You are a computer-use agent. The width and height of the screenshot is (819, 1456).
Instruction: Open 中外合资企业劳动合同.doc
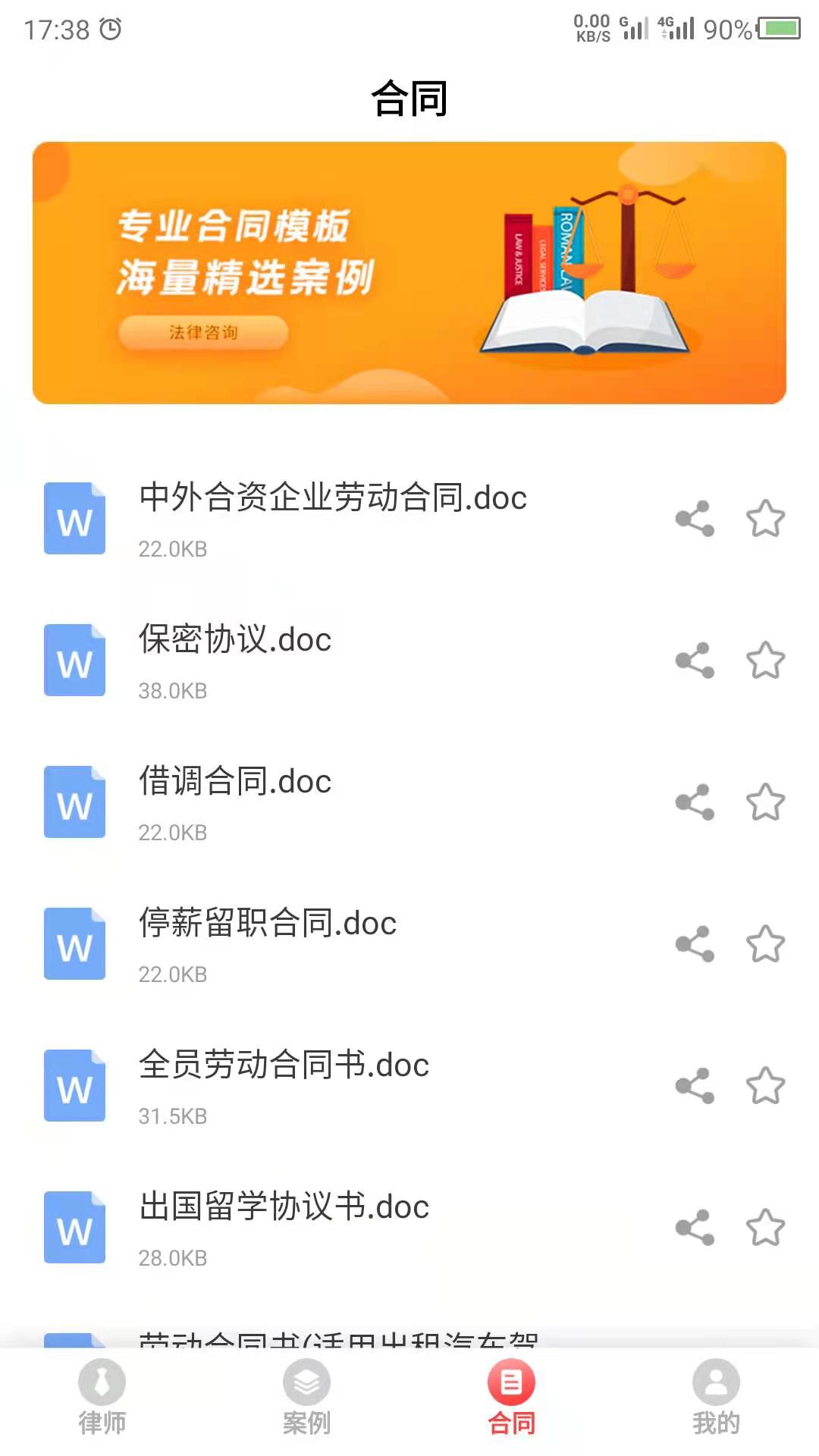[332, 498]
